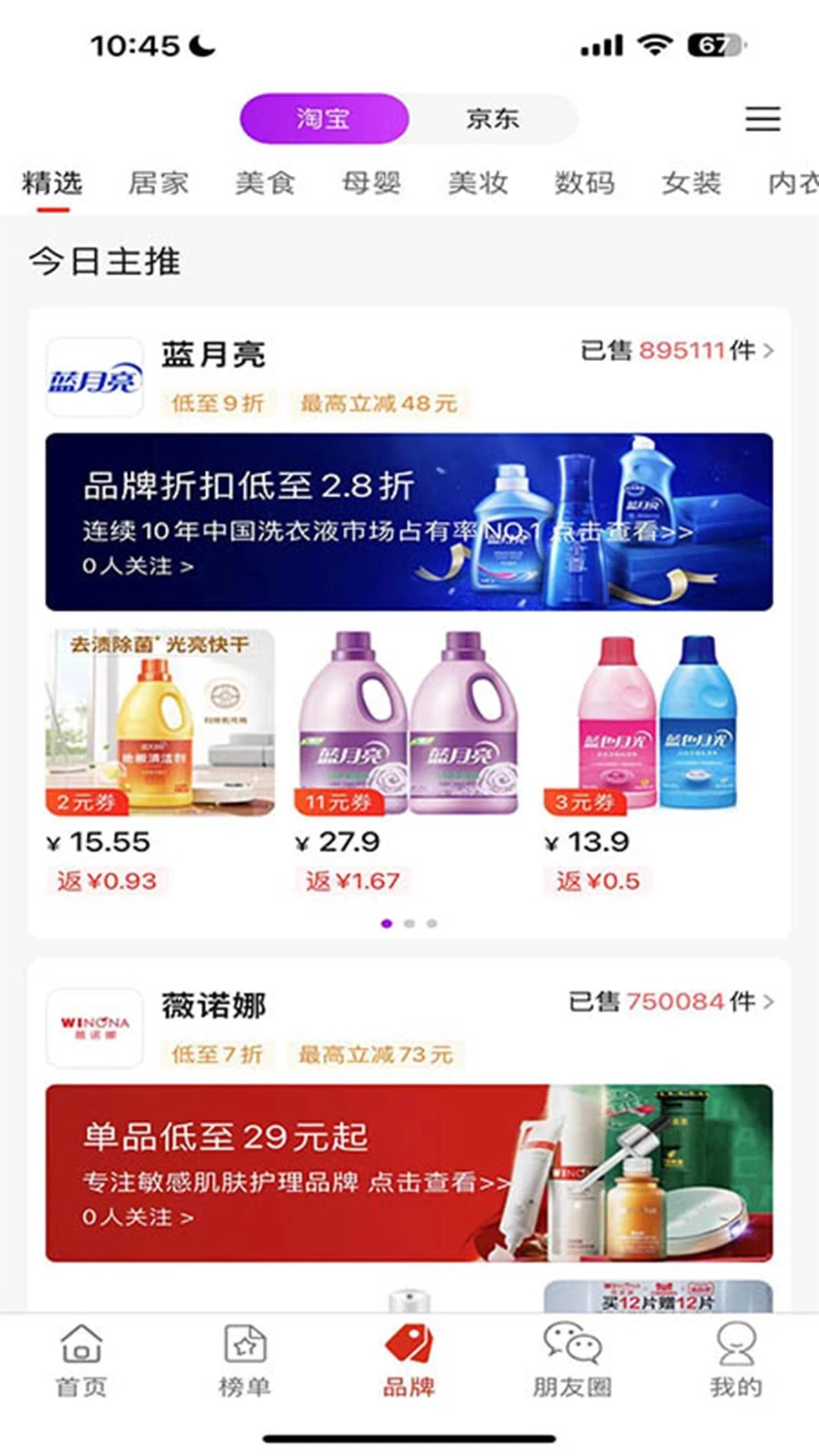The width and height of the screenshot is (819, 1456).
Task: Tap the second carousel dot indicator
Action: click(409, 924)
